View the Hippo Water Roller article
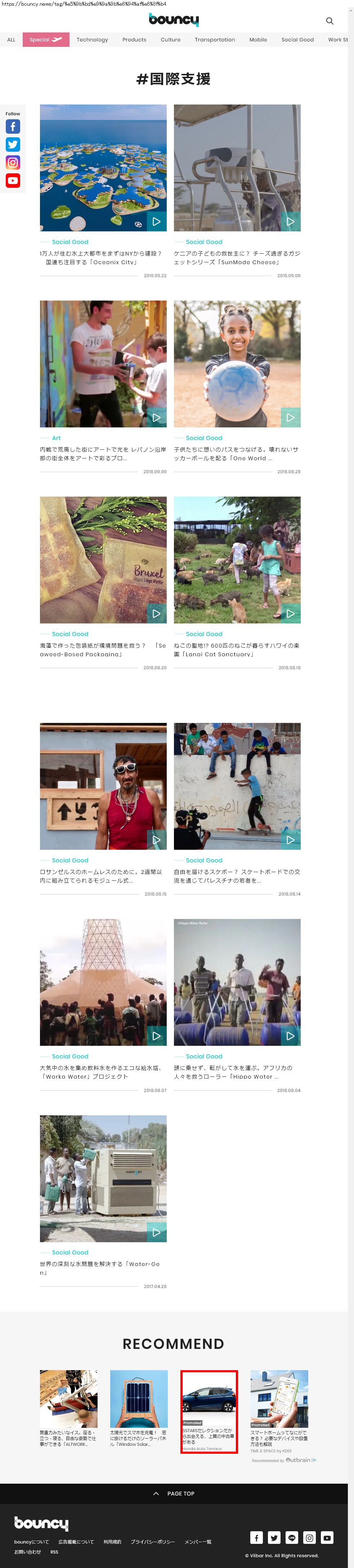This screenshot has height=1568, width=354. [x=237, y=982]
